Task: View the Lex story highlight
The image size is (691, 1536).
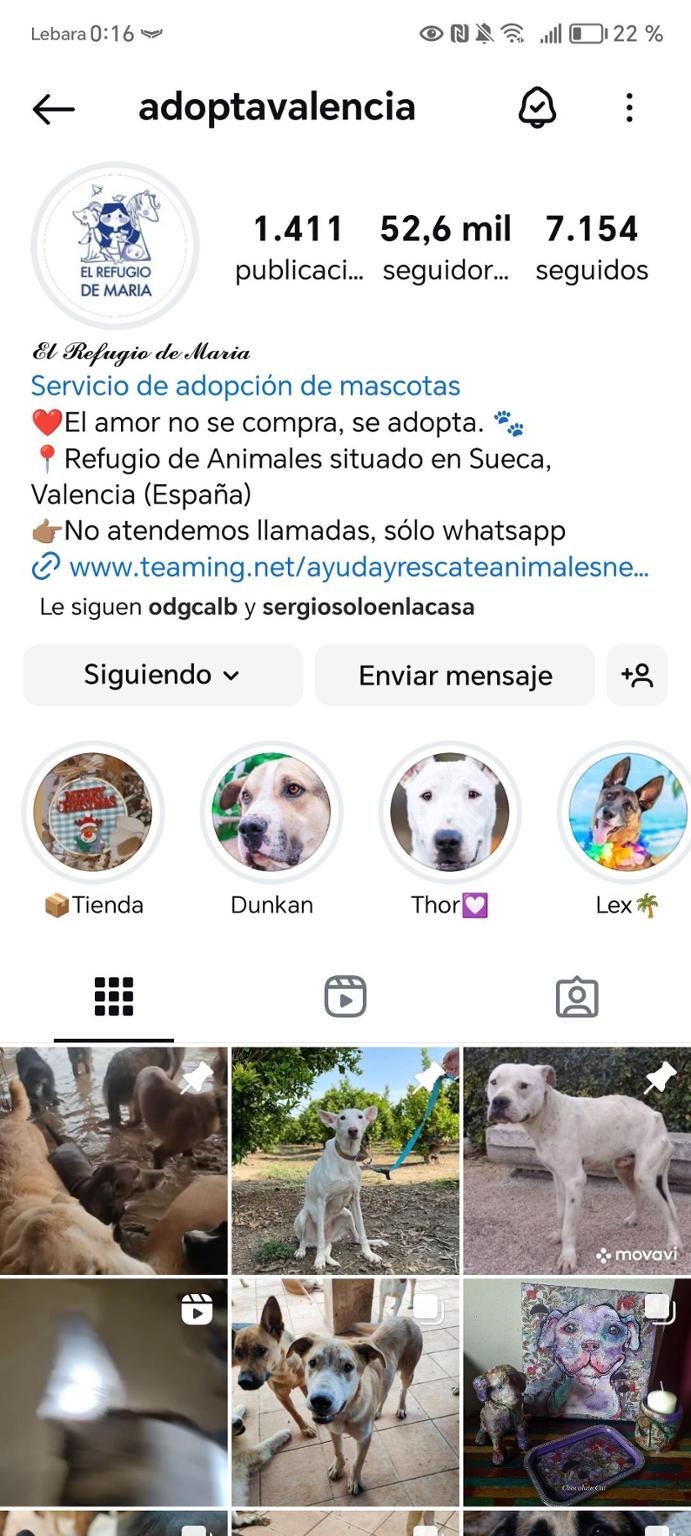Action: click(627, 812)
